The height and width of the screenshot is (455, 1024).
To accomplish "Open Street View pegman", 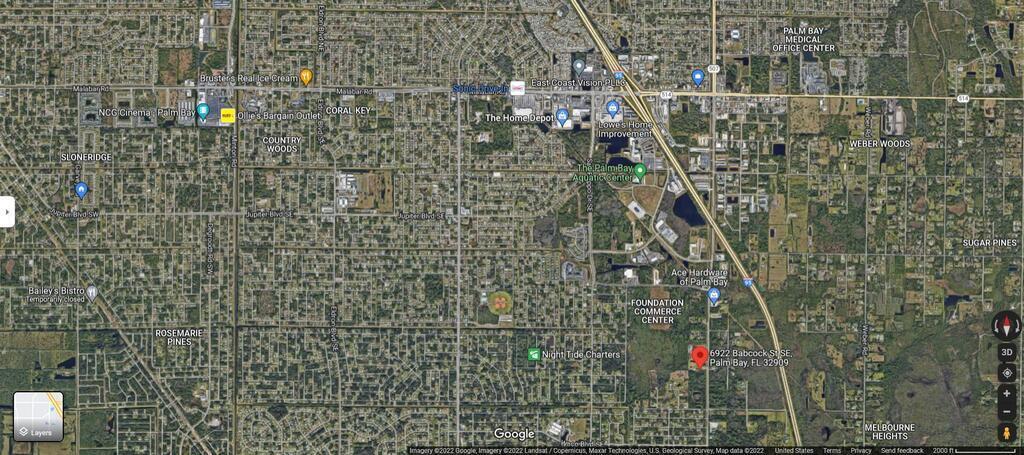I will [x=1006, y=433].
